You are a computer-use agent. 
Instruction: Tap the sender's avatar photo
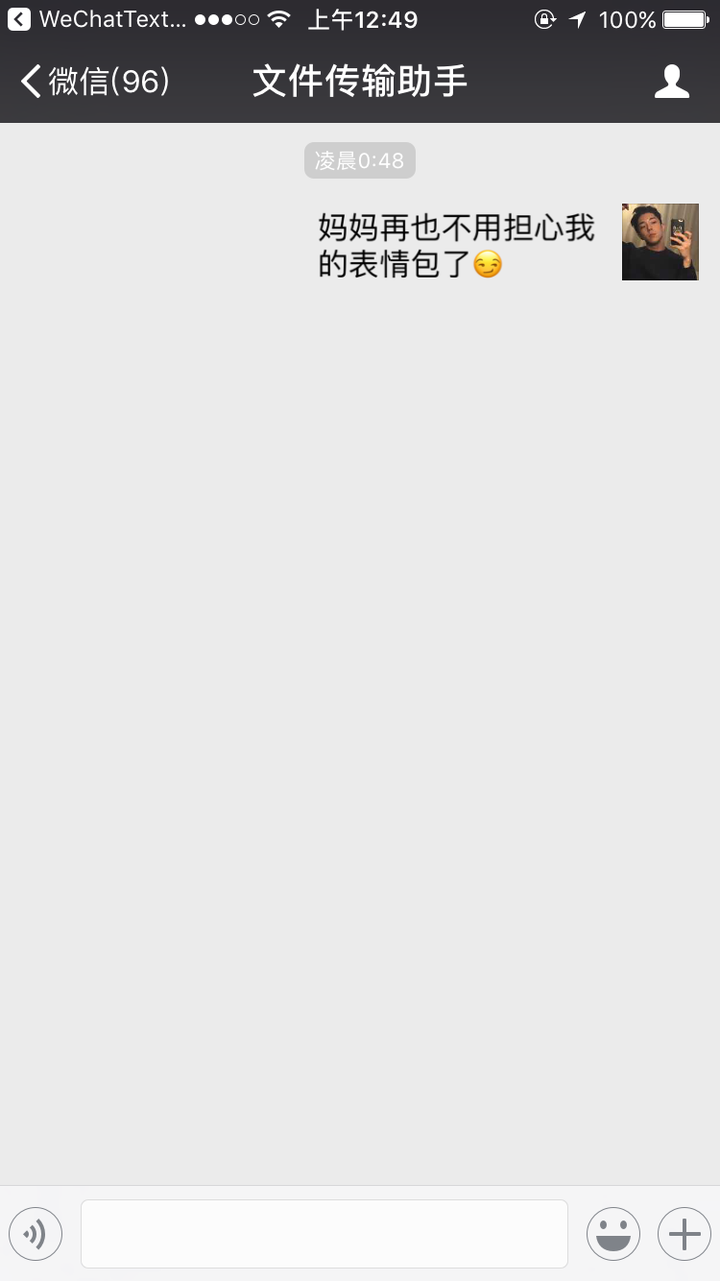660,242
